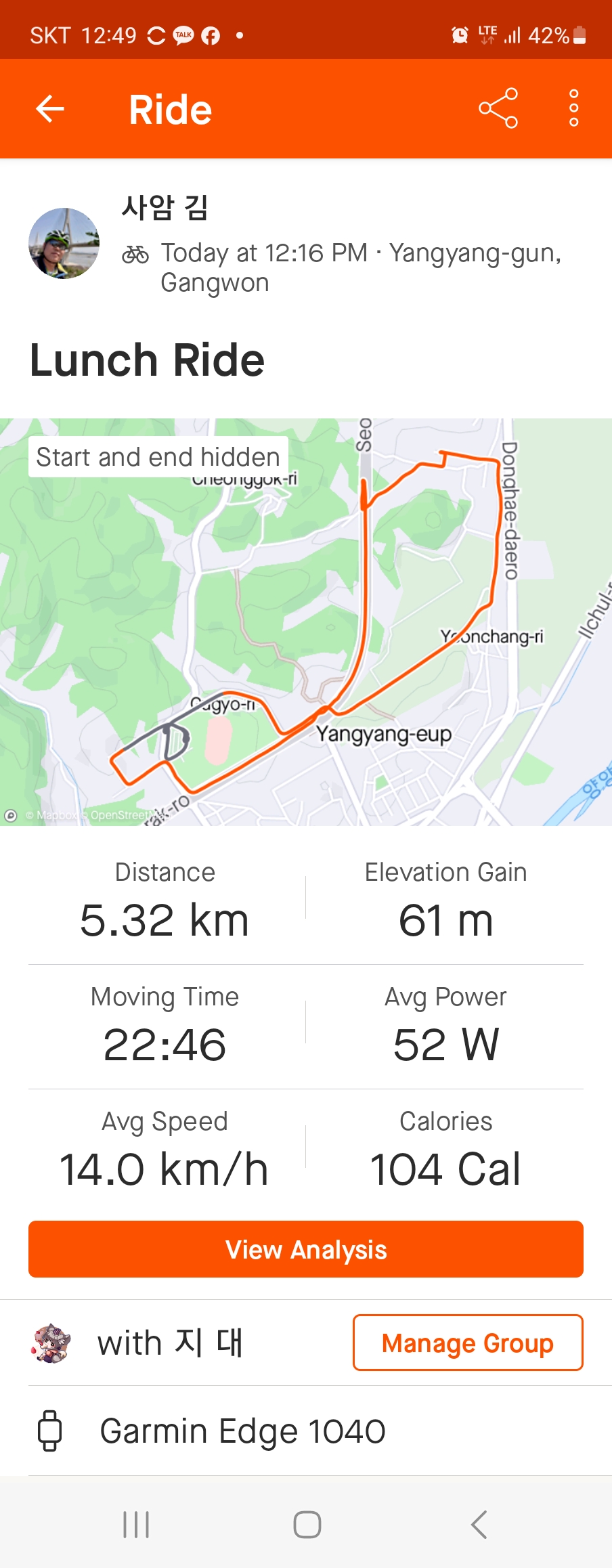This screenshot has width=612, height=1568.
Task: Tap the View Analysis button
Action: [x=306, y=1249]
